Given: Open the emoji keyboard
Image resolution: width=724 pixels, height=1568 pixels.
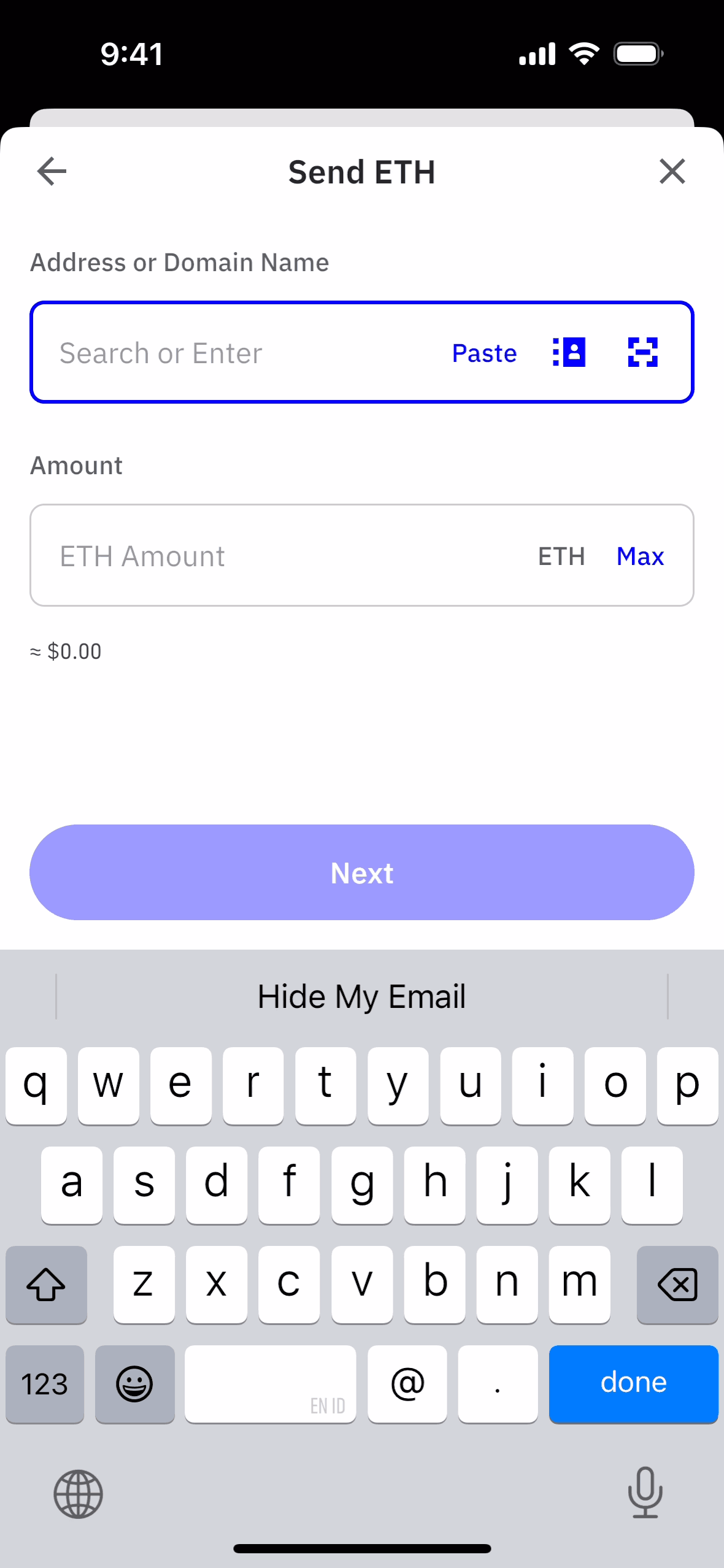Looking at the screenshot, I should 134,1383.
